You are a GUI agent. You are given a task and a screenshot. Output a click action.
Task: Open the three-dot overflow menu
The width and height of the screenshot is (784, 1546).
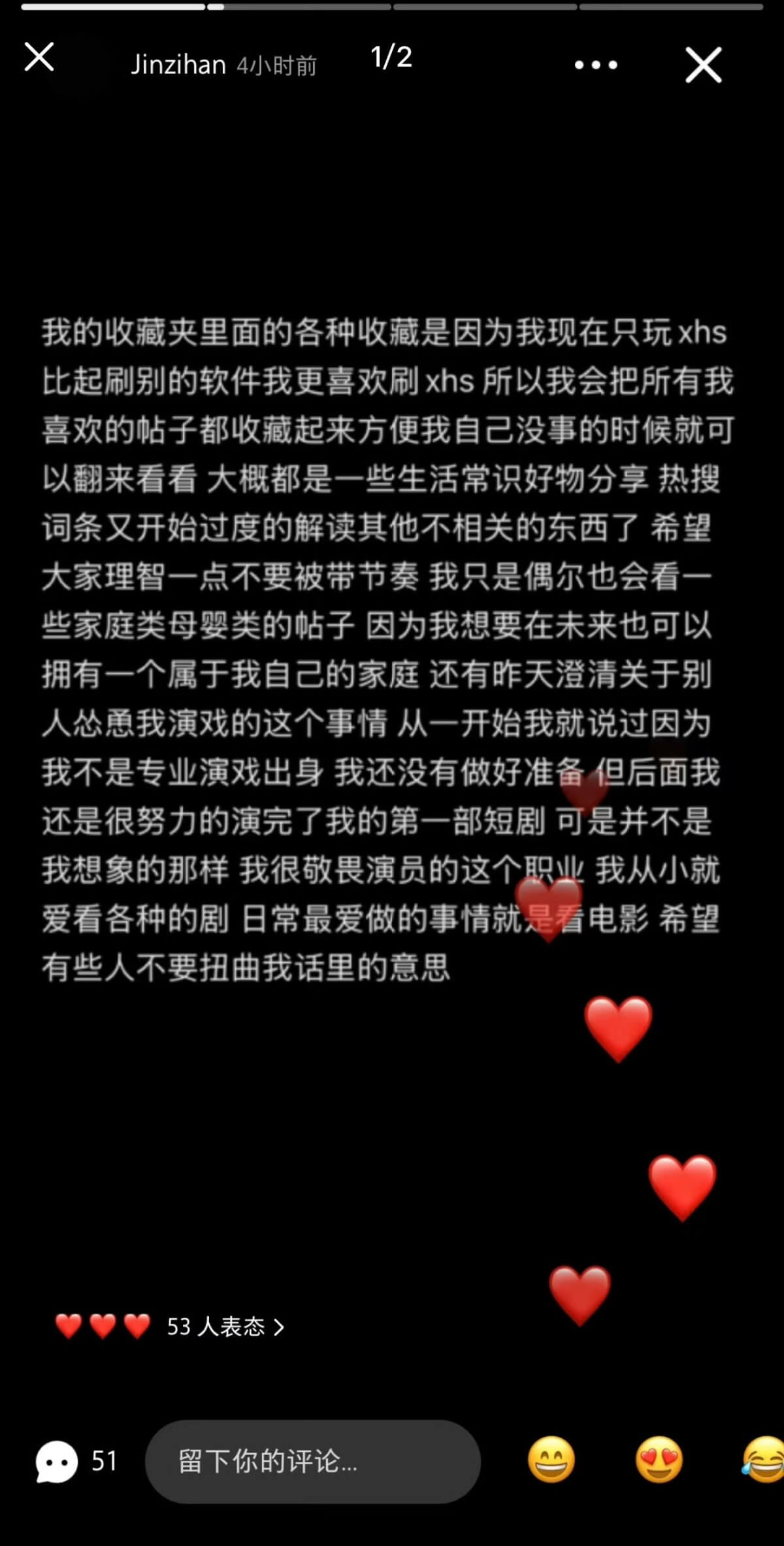click(595, 65)
